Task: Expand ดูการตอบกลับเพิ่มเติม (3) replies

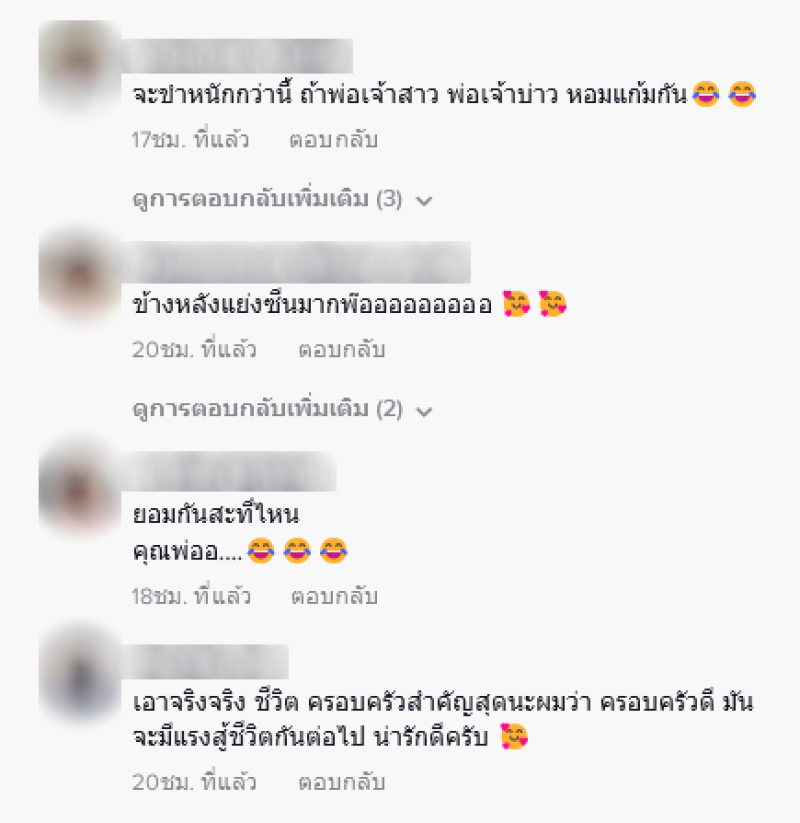Action: [282, 200]
